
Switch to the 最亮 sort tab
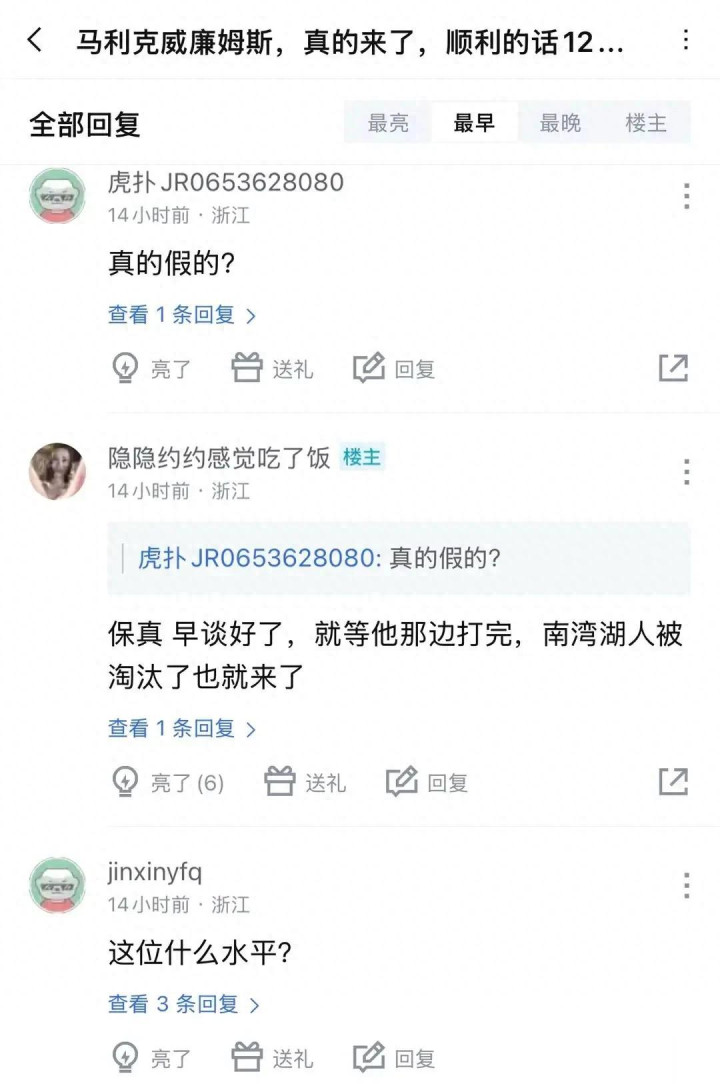[388, 123]
